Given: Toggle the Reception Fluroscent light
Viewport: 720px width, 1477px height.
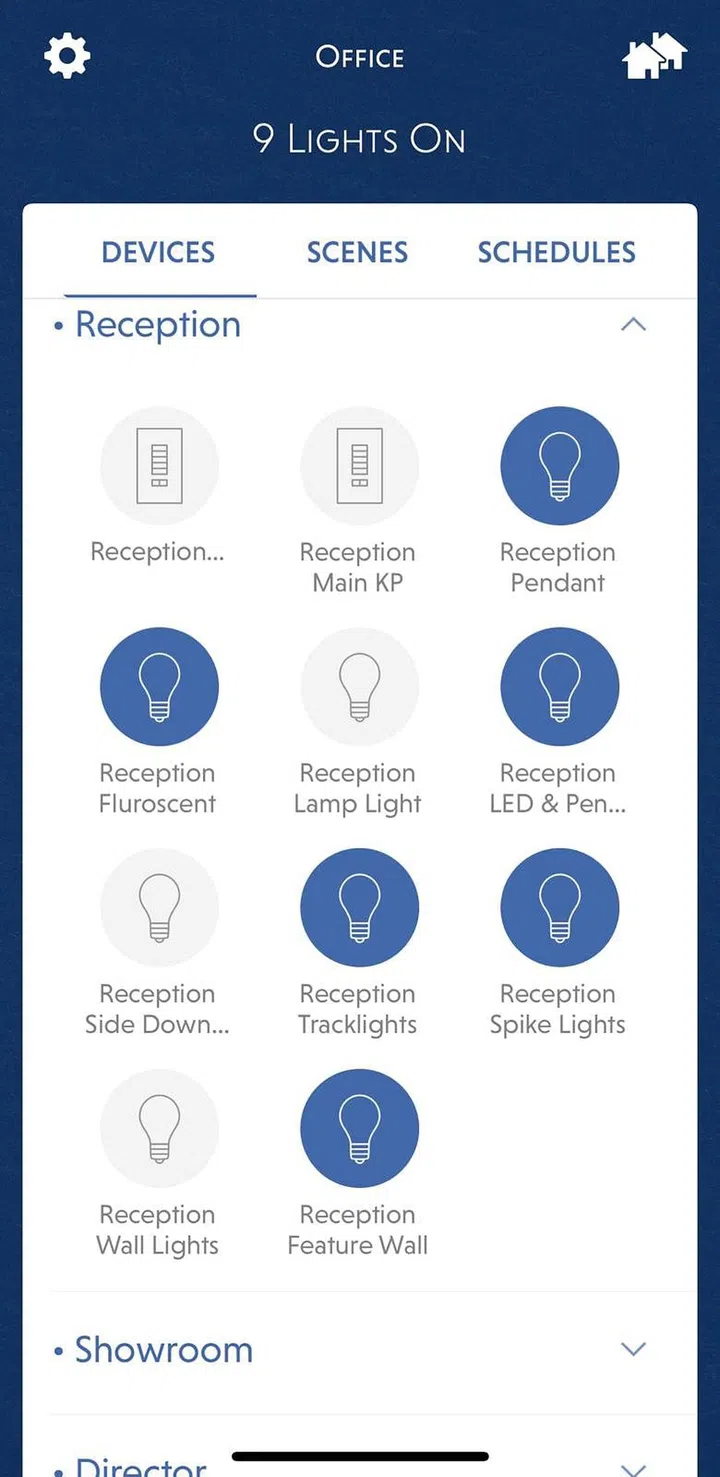Looking at the screenshot, I should pos(159,687).
